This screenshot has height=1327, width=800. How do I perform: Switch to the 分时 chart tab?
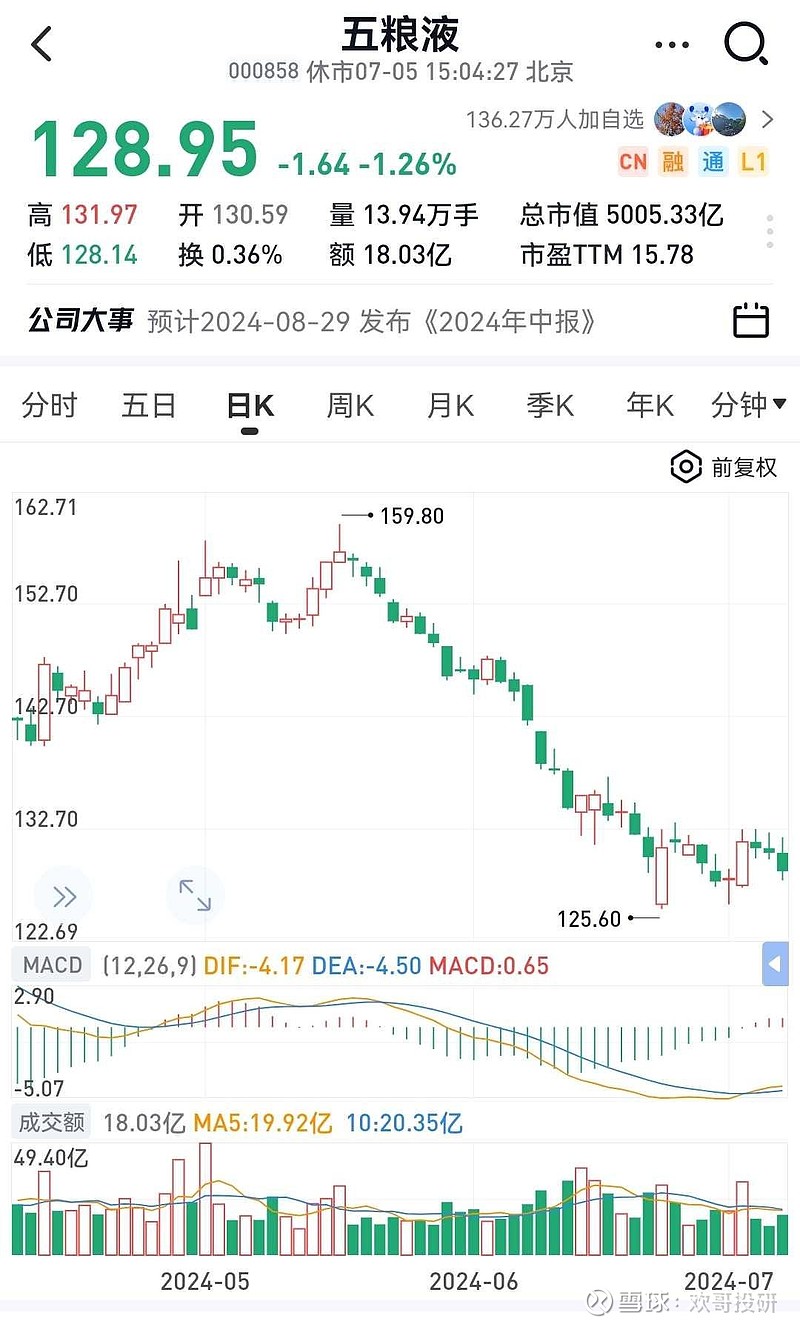click(49, 405)
